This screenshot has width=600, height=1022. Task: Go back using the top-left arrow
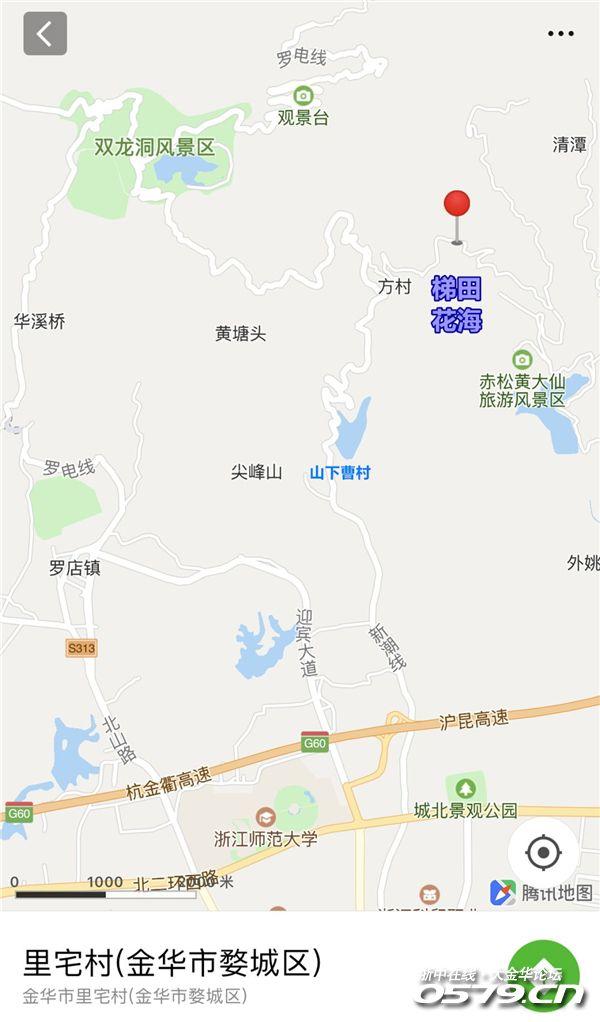tap(45, 34)
